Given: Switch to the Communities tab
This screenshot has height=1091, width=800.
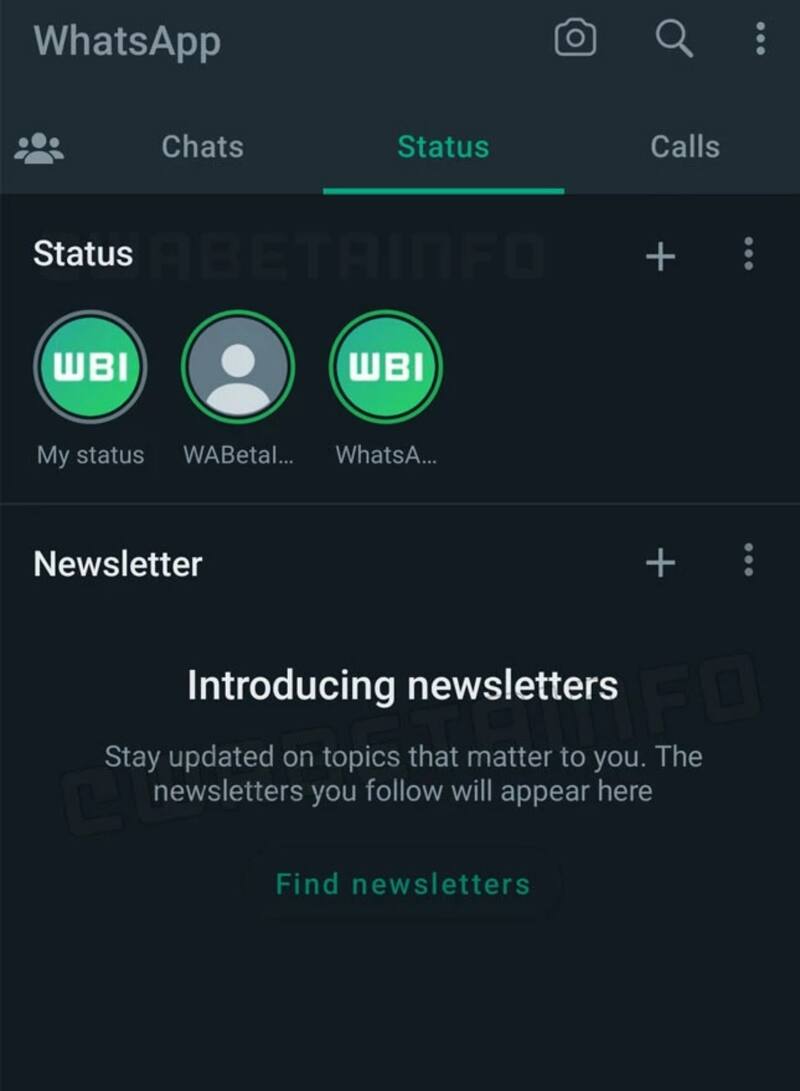Looking at the screenshot, I should pyautogui.click(x=40, y=148).
